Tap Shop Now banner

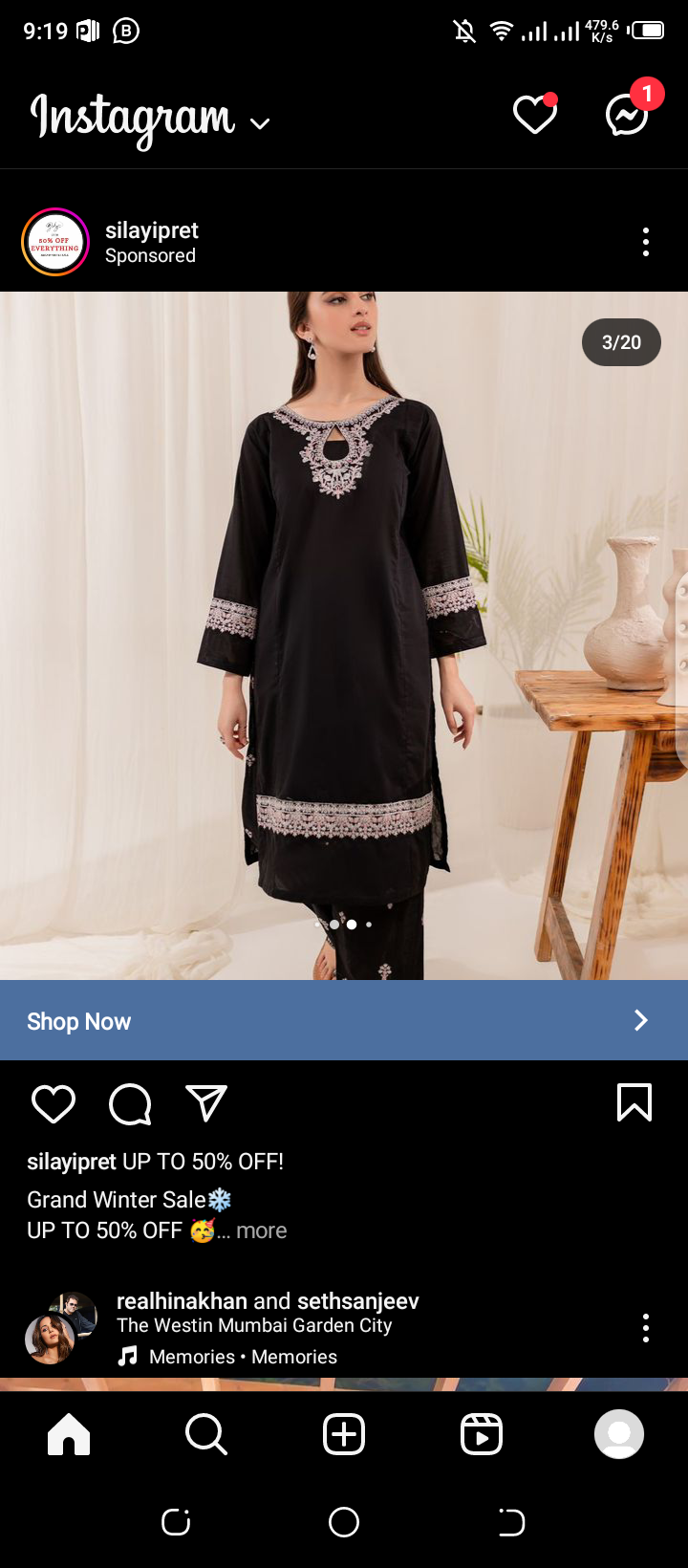coord(344,1021)
